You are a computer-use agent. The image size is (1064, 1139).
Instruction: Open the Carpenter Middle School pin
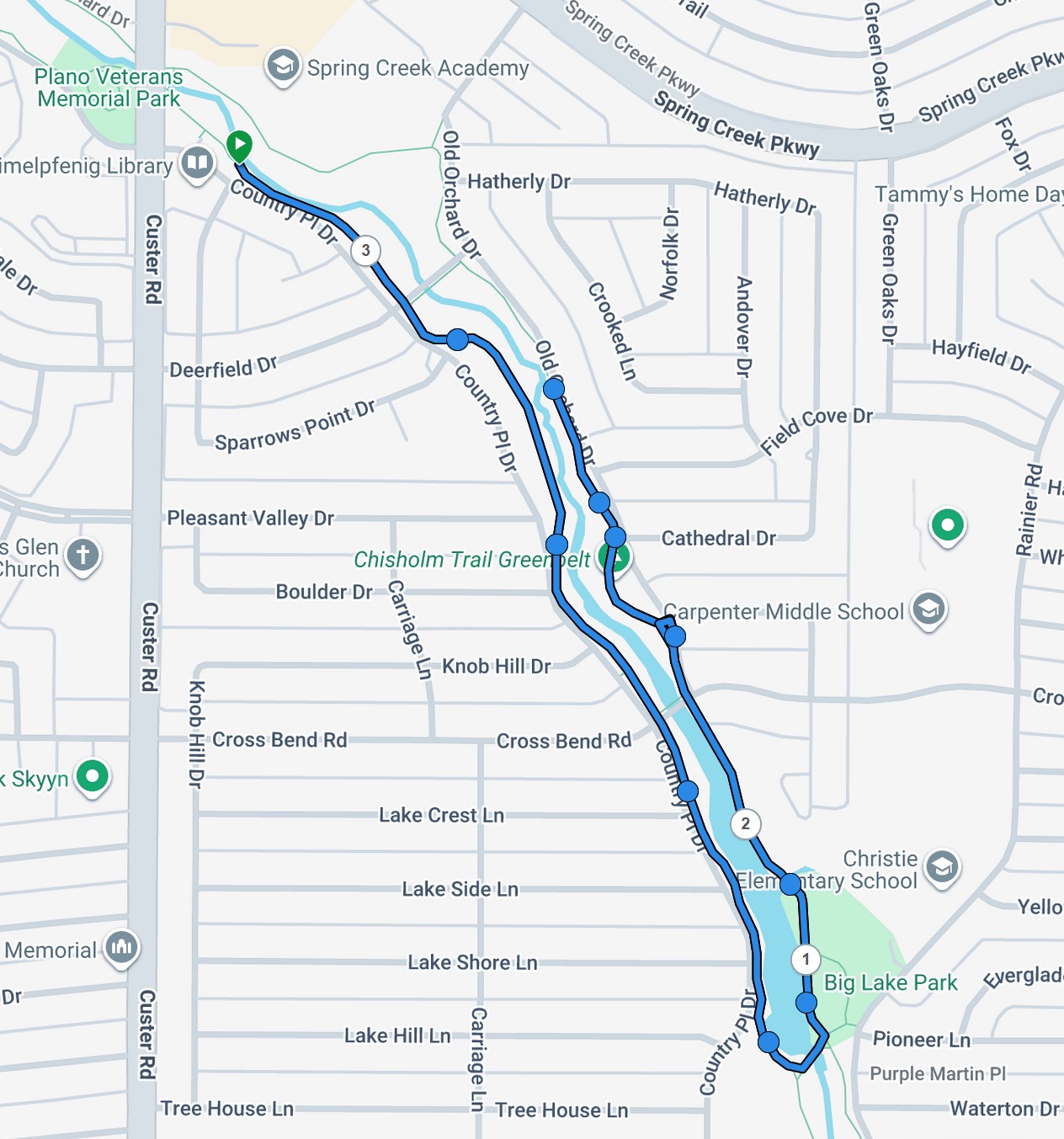click(929, 609)
